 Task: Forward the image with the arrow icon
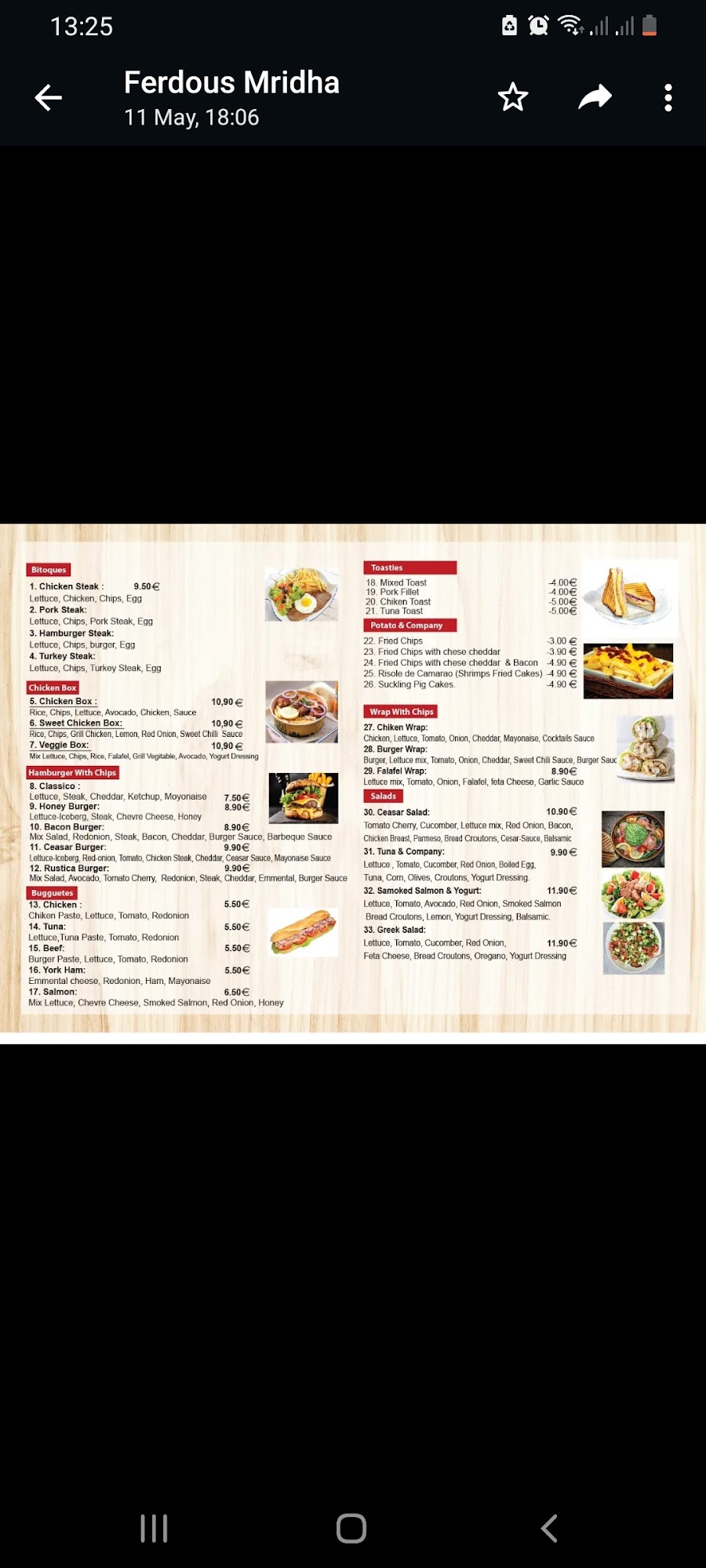595,97
